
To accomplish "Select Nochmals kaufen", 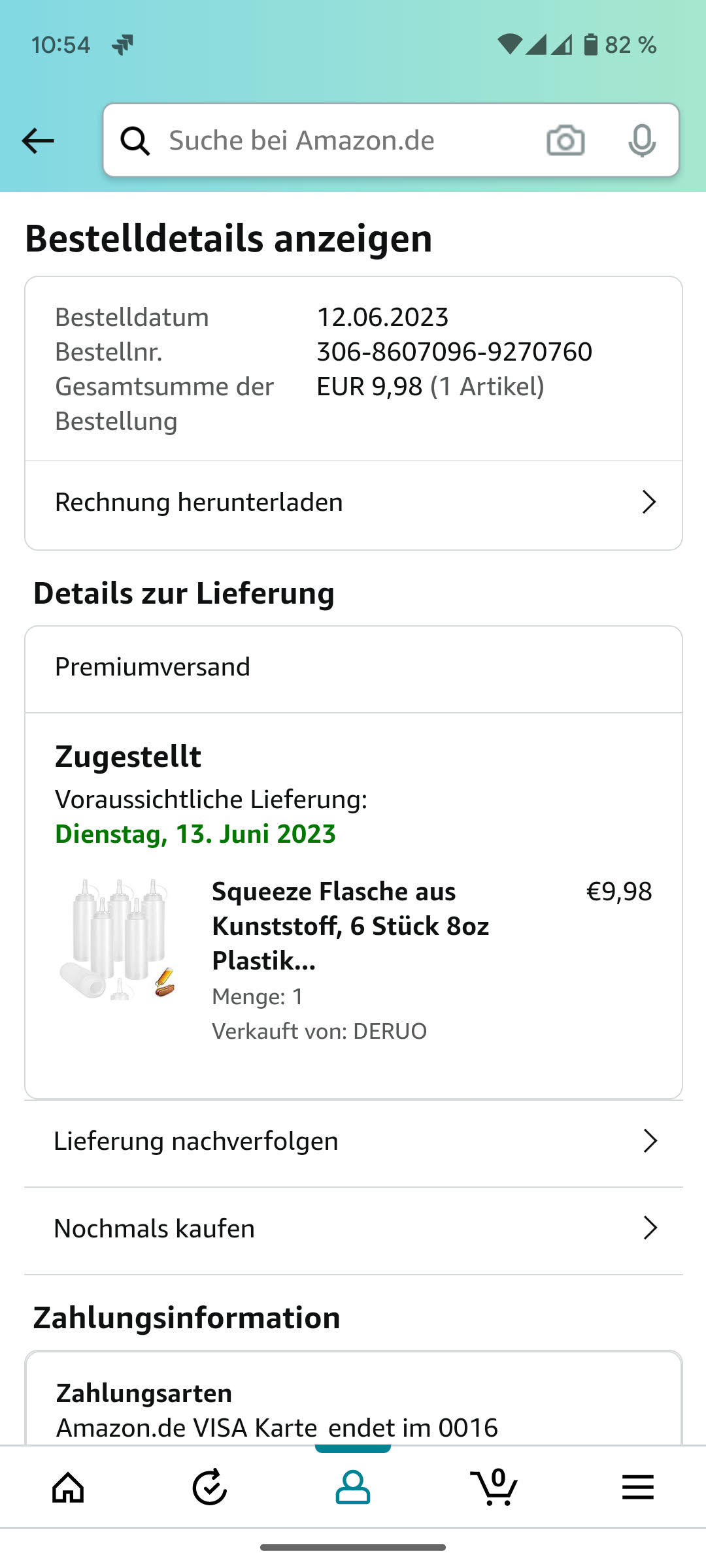I will 353,1229.
